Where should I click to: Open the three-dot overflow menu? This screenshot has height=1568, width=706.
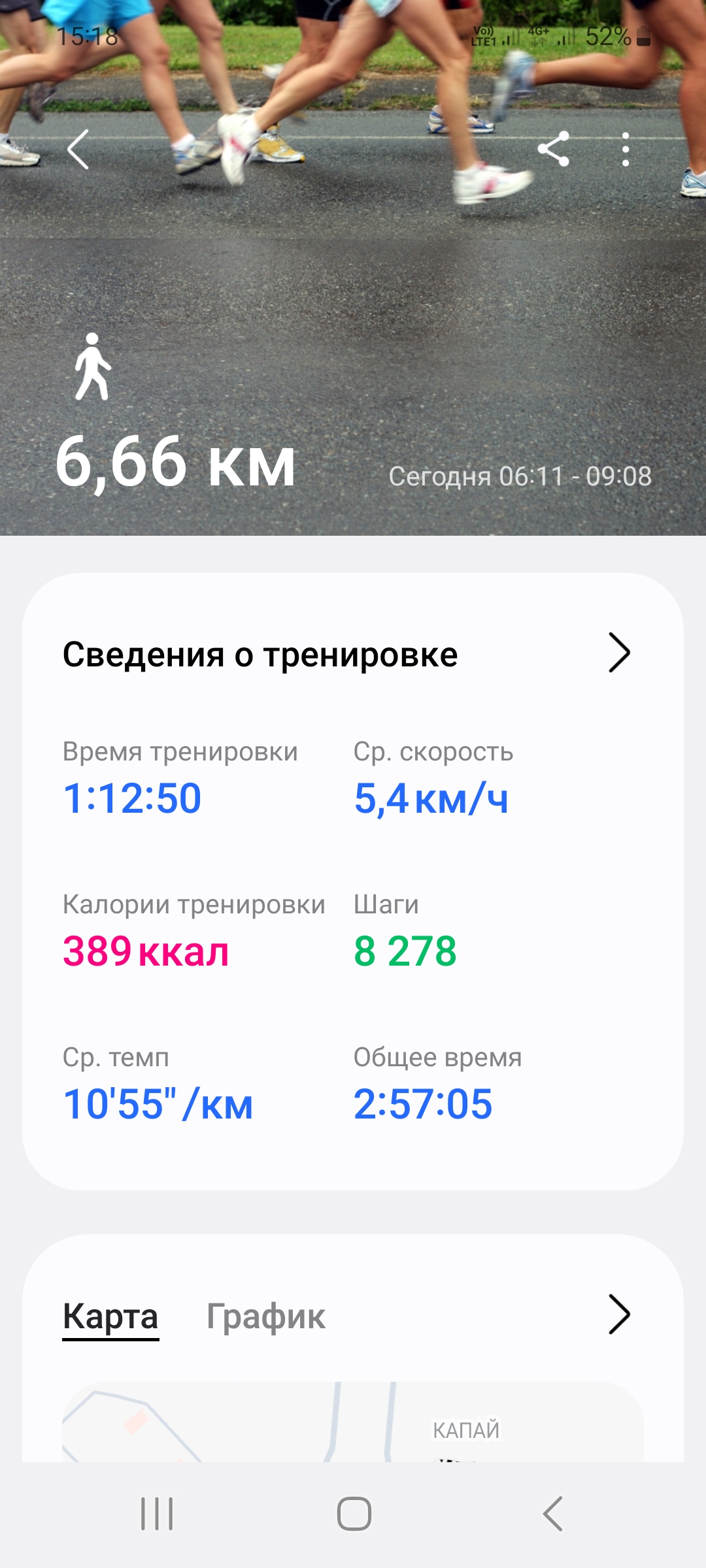click(x=626, y=150)
